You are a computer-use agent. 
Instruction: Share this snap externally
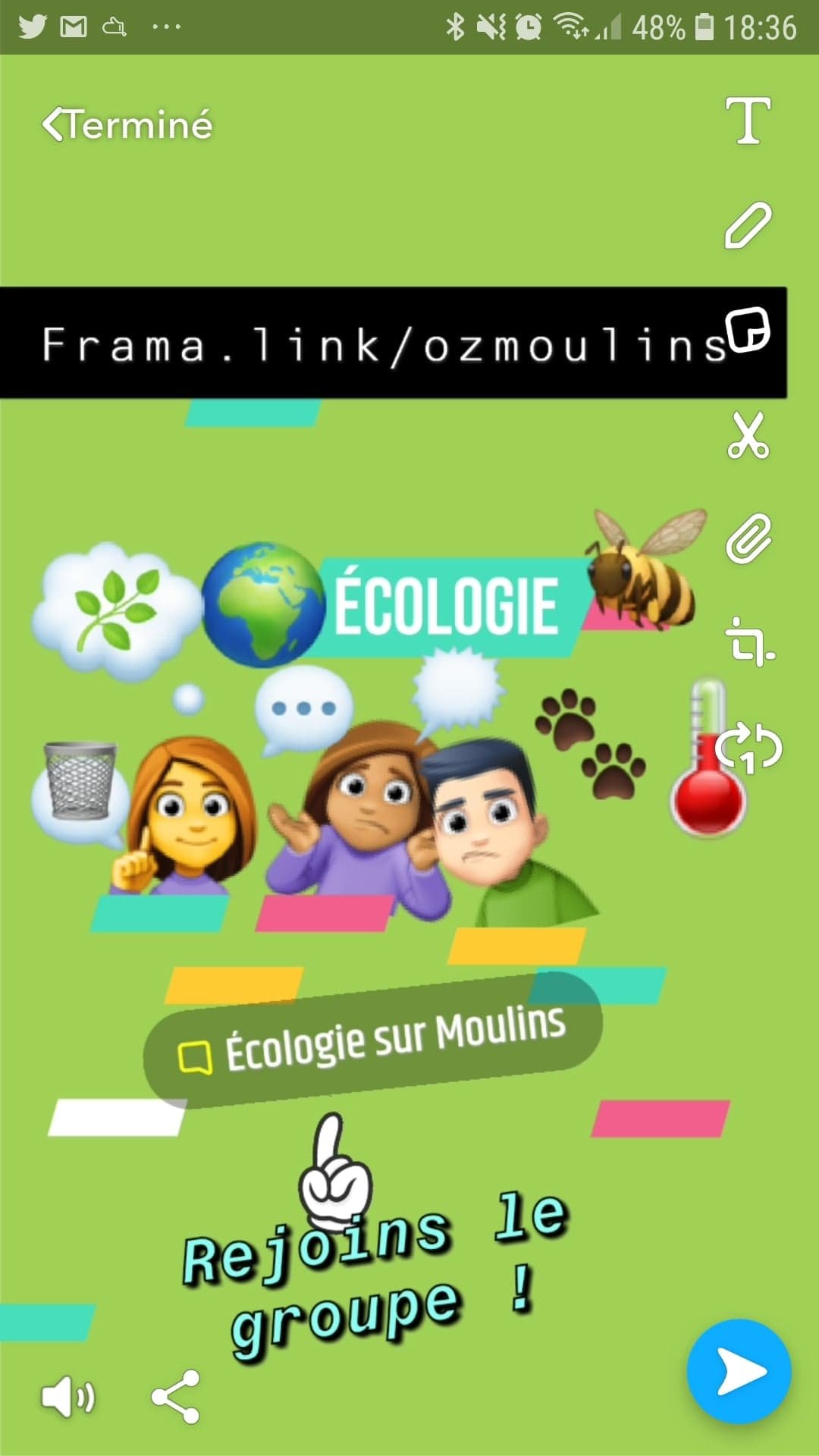tap(175, 1396)
